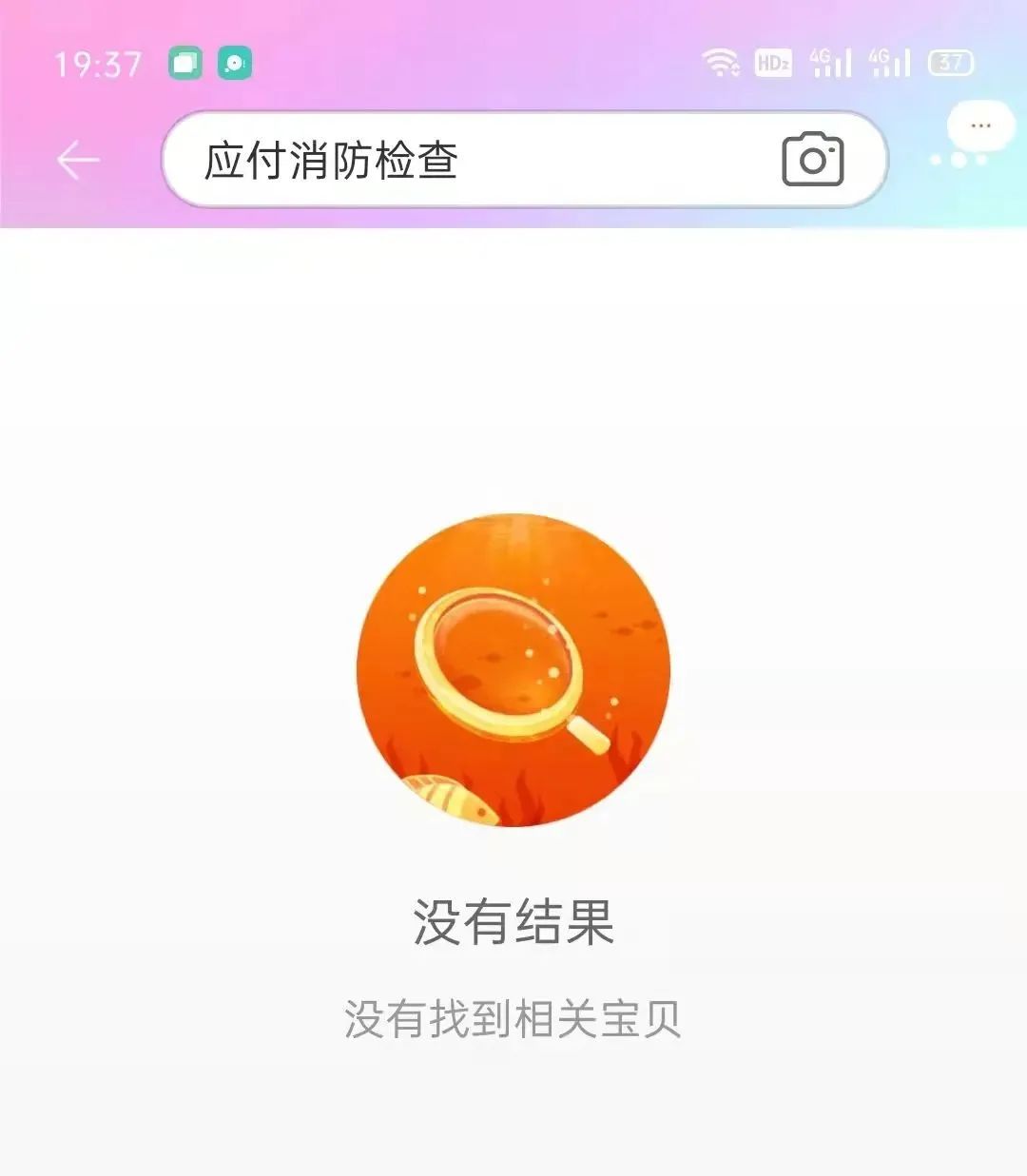Go back using the arrow icon

tap(78, 160)
